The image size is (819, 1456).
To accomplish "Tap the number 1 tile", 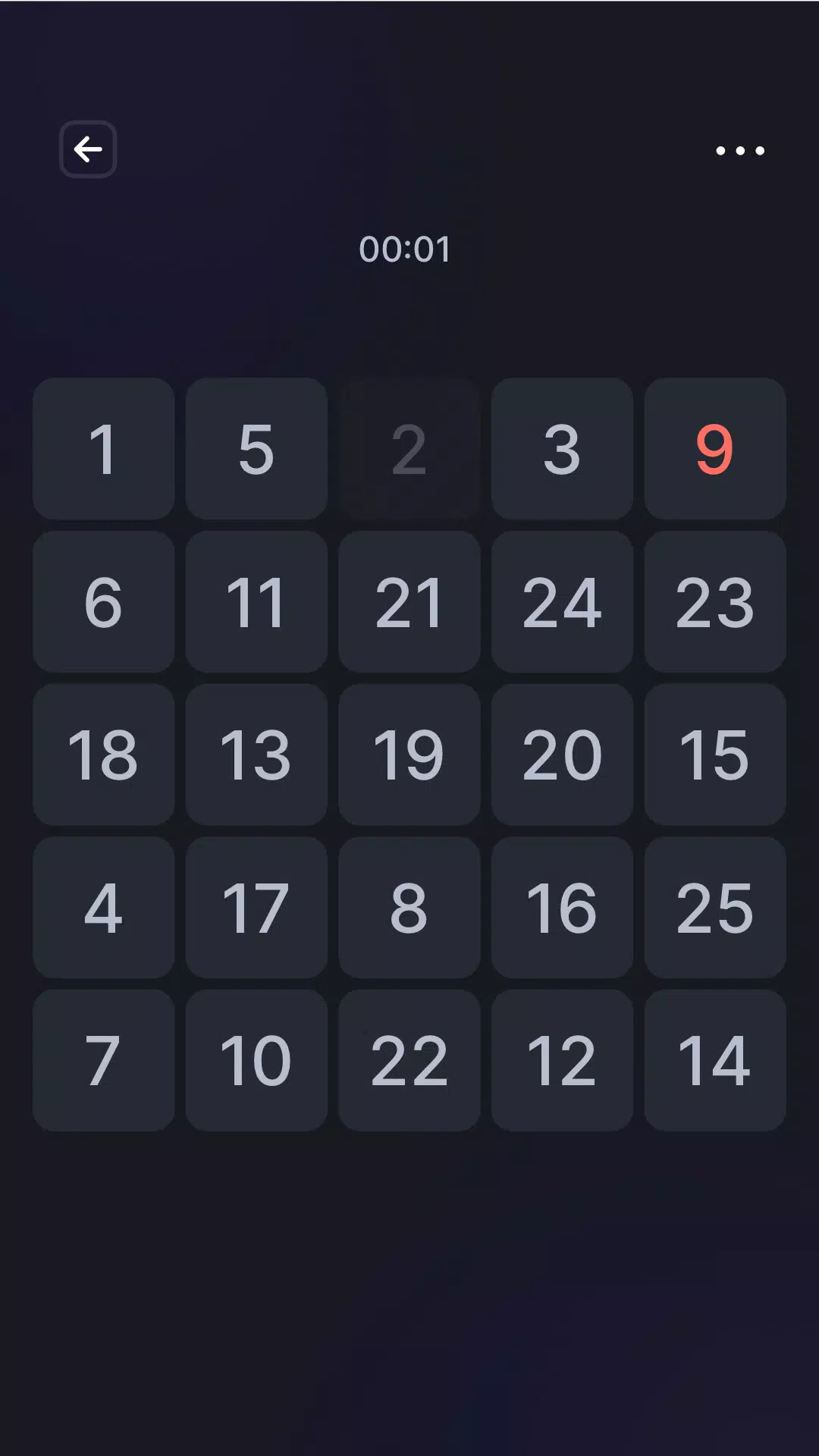I will click(104, 449).
